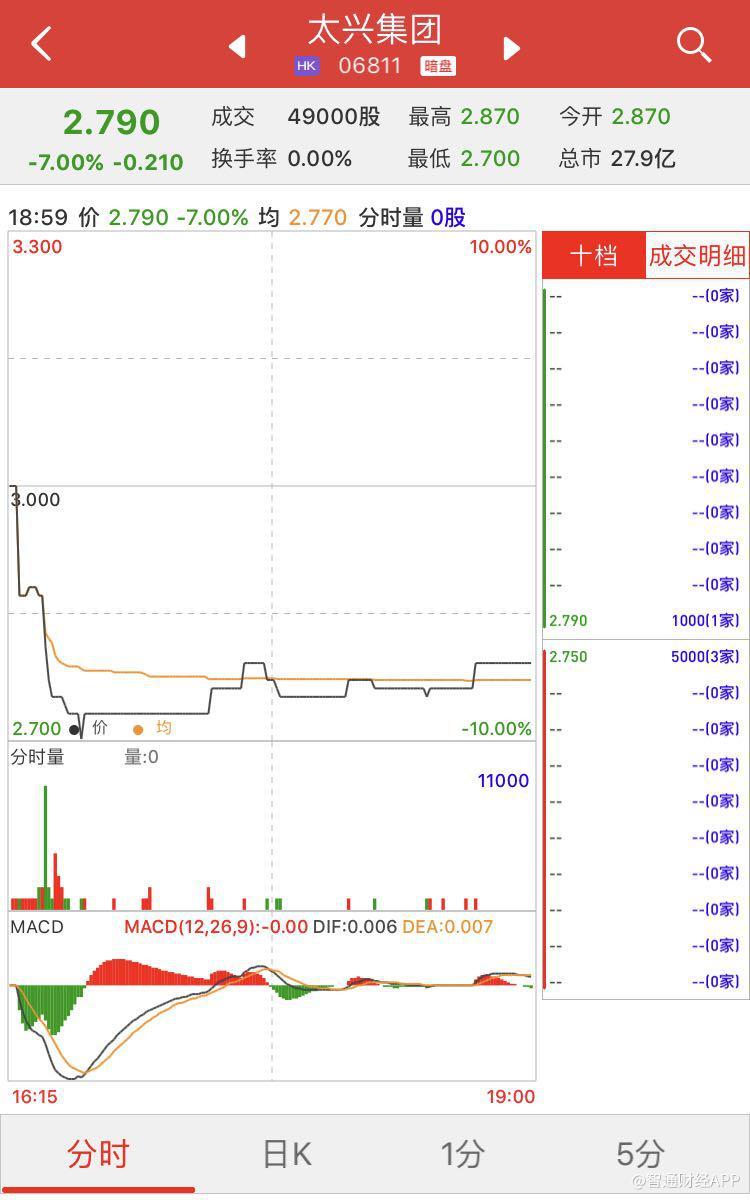Screen dimensions: 750x1200
Task: Open the stock search
Action: 693,44
